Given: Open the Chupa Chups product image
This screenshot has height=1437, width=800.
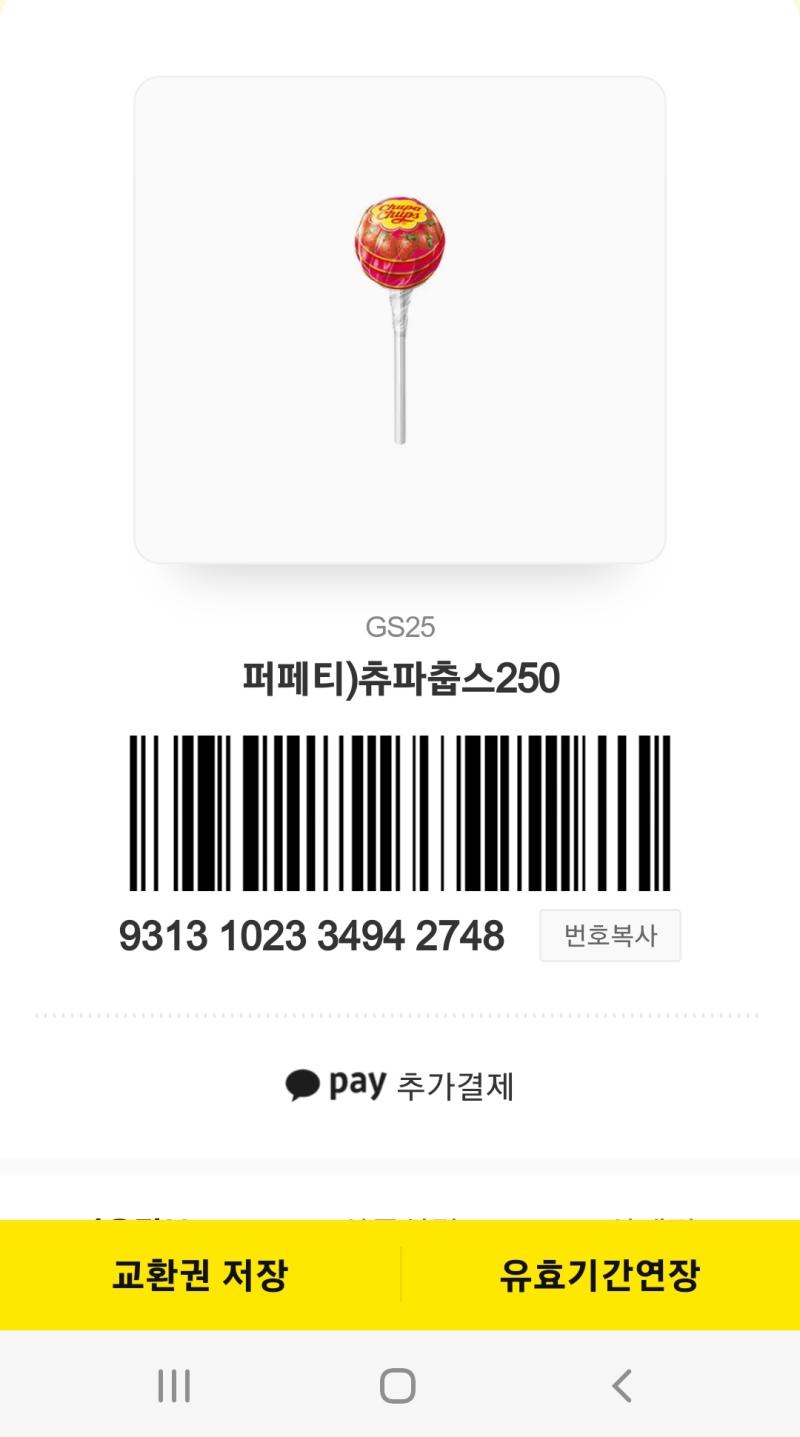Looking at the screenshot, I should pyautogui.click(x=400, y=320).
